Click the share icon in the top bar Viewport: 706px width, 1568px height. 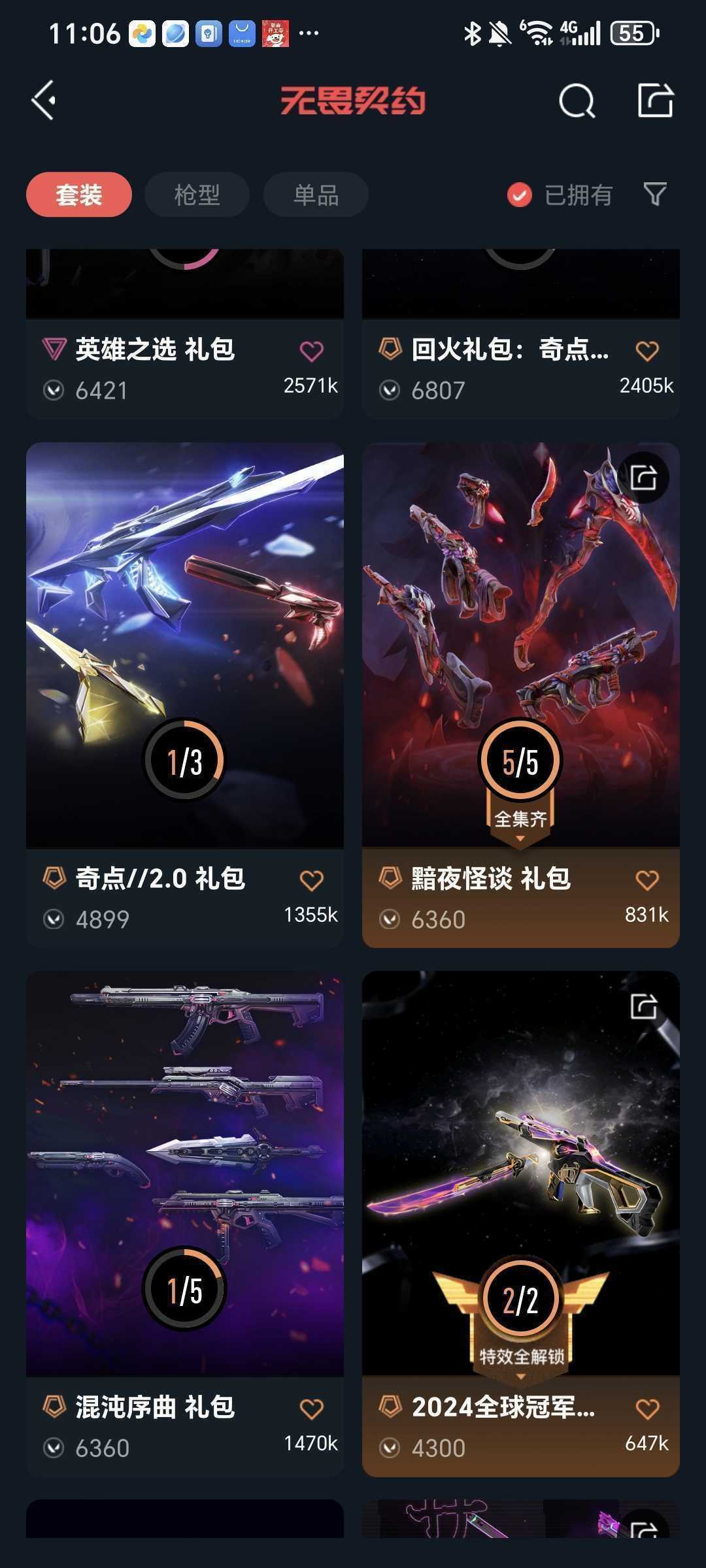[x=657, y=101]
